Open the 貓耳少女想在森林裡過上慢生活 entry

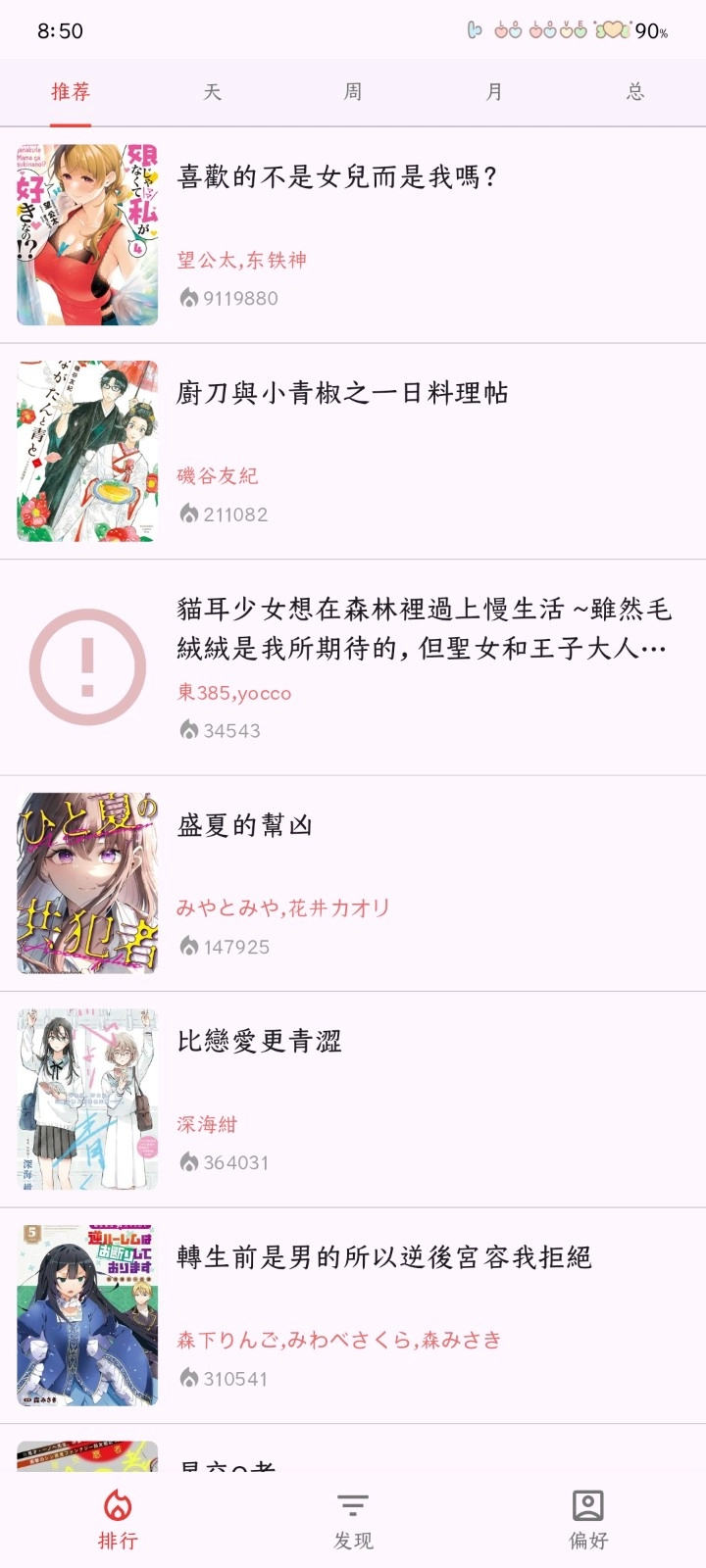[x=353, y=667]
